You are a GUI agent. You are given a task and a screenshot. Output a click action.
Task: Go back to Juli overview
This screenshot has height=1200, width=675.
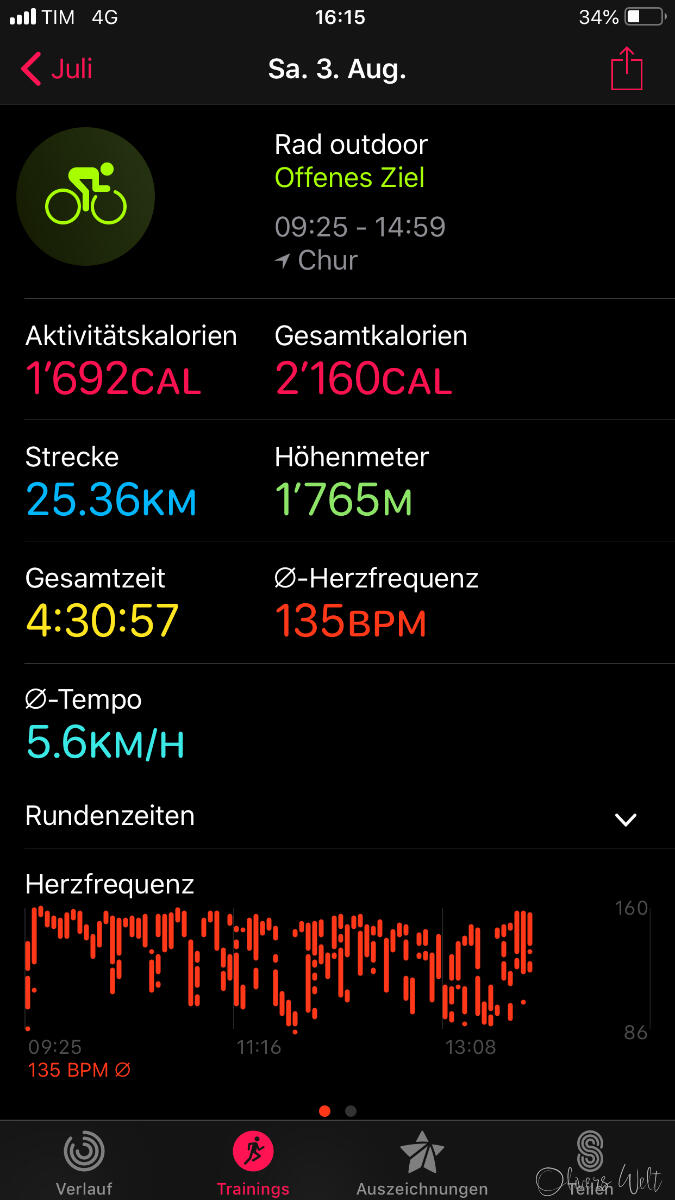(x=57, y=71)
